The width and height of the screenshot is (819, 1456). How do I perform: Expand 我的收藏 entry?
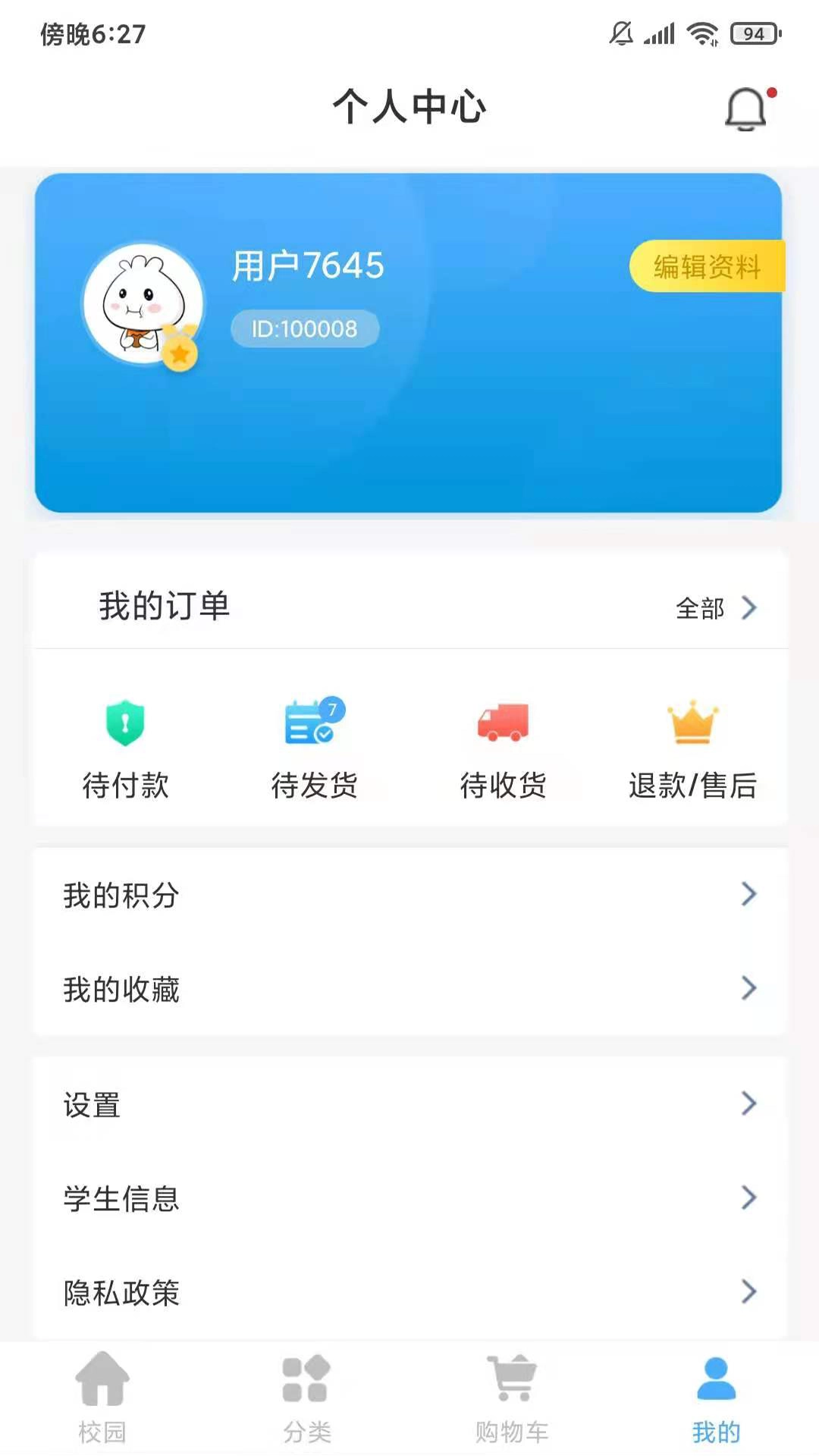click(x=409, y=988)
